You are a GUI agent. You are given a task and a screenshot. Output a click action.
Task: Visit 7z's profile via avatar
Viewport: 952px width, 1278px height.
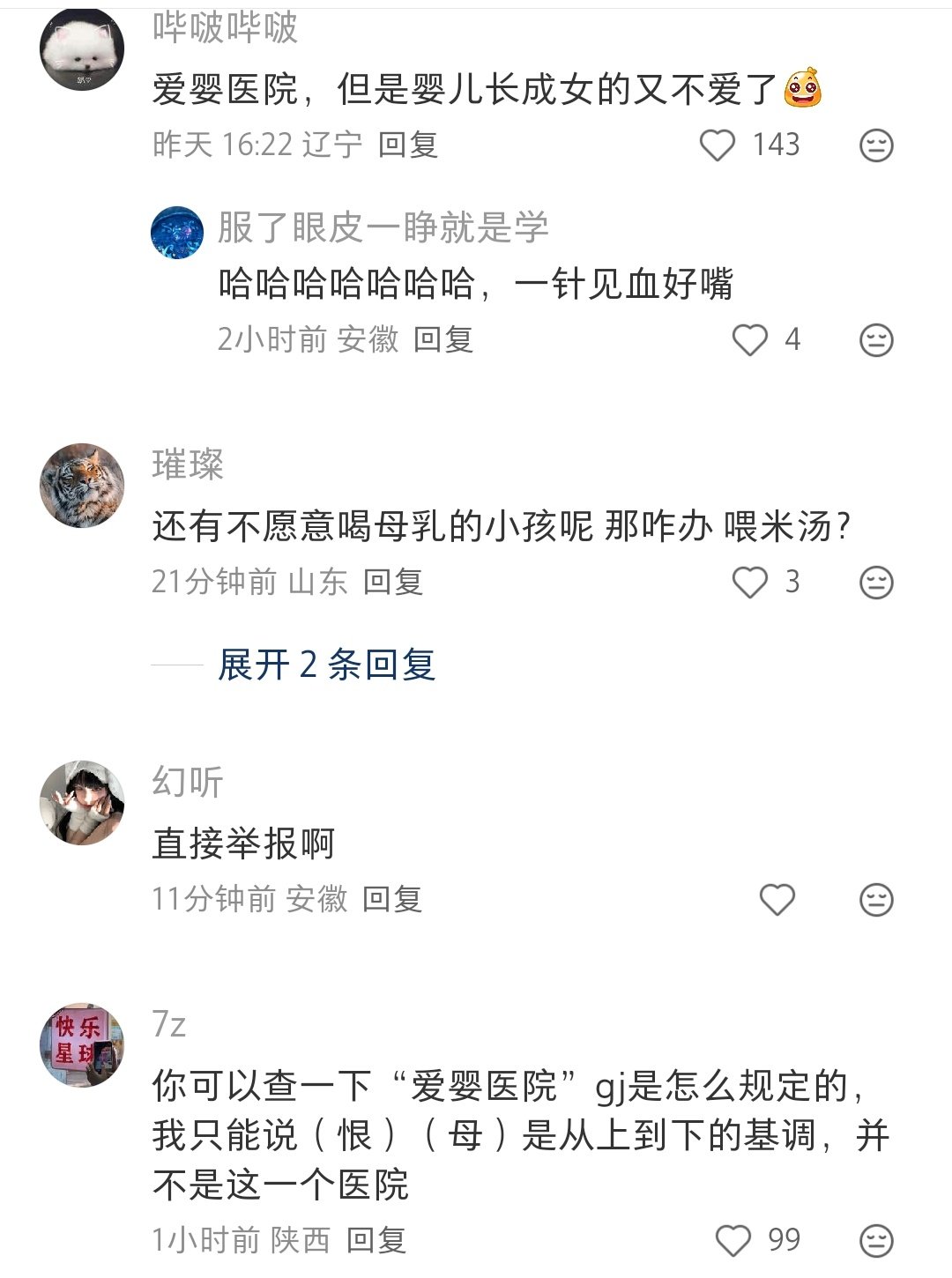pyautogui.click(x=82, y=1045)
